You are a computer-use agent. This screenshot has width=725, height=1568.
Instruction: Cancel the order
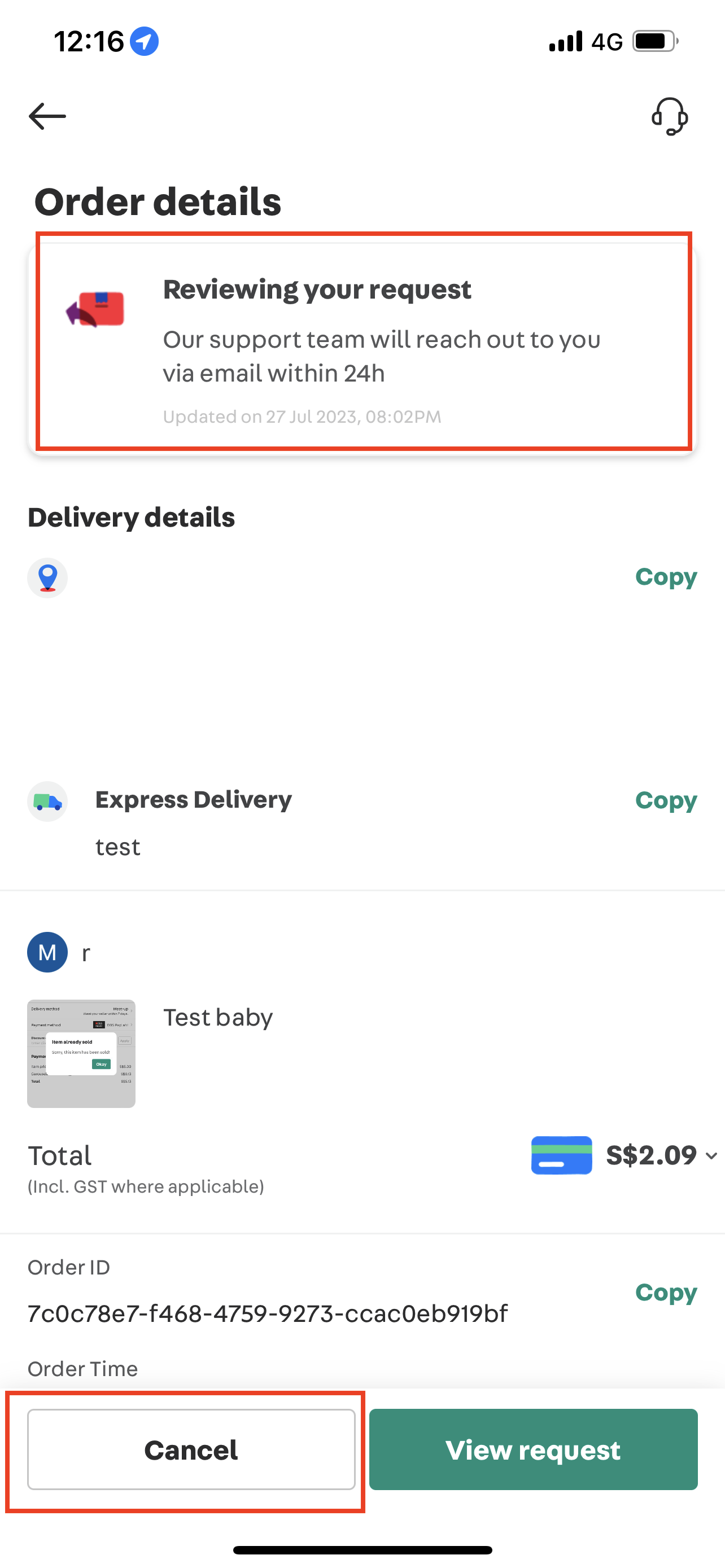coord(191,1449)
